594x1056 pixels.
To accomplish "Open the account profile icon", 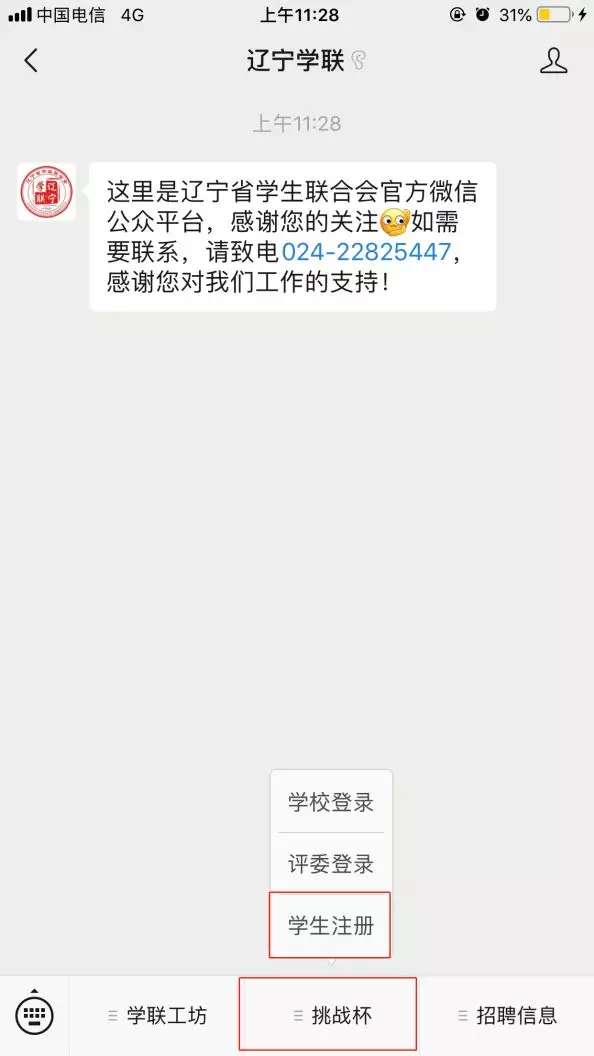I will (x=554, y=61).
